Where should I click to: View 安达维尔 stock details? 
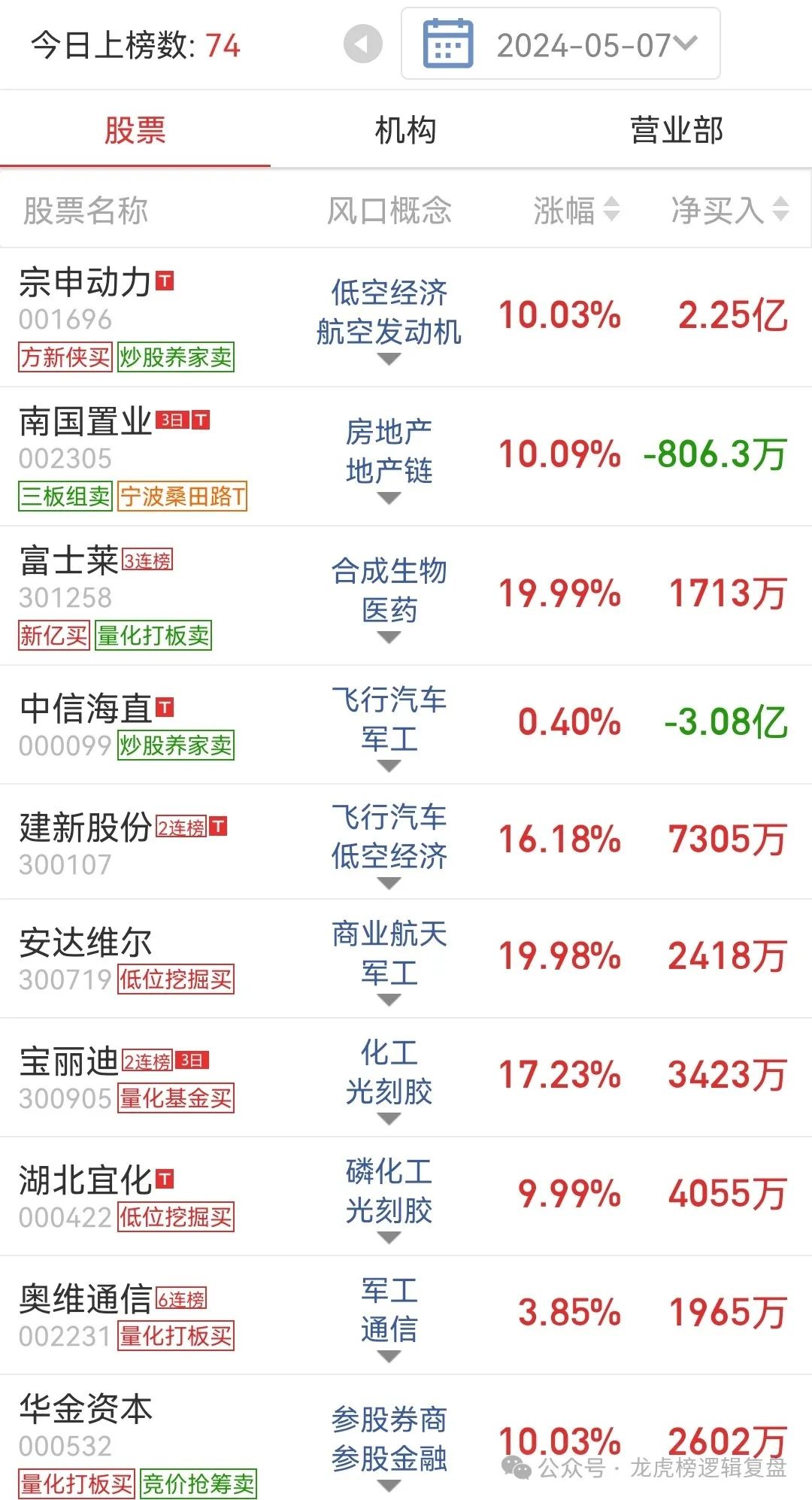(x=406, y=958)
